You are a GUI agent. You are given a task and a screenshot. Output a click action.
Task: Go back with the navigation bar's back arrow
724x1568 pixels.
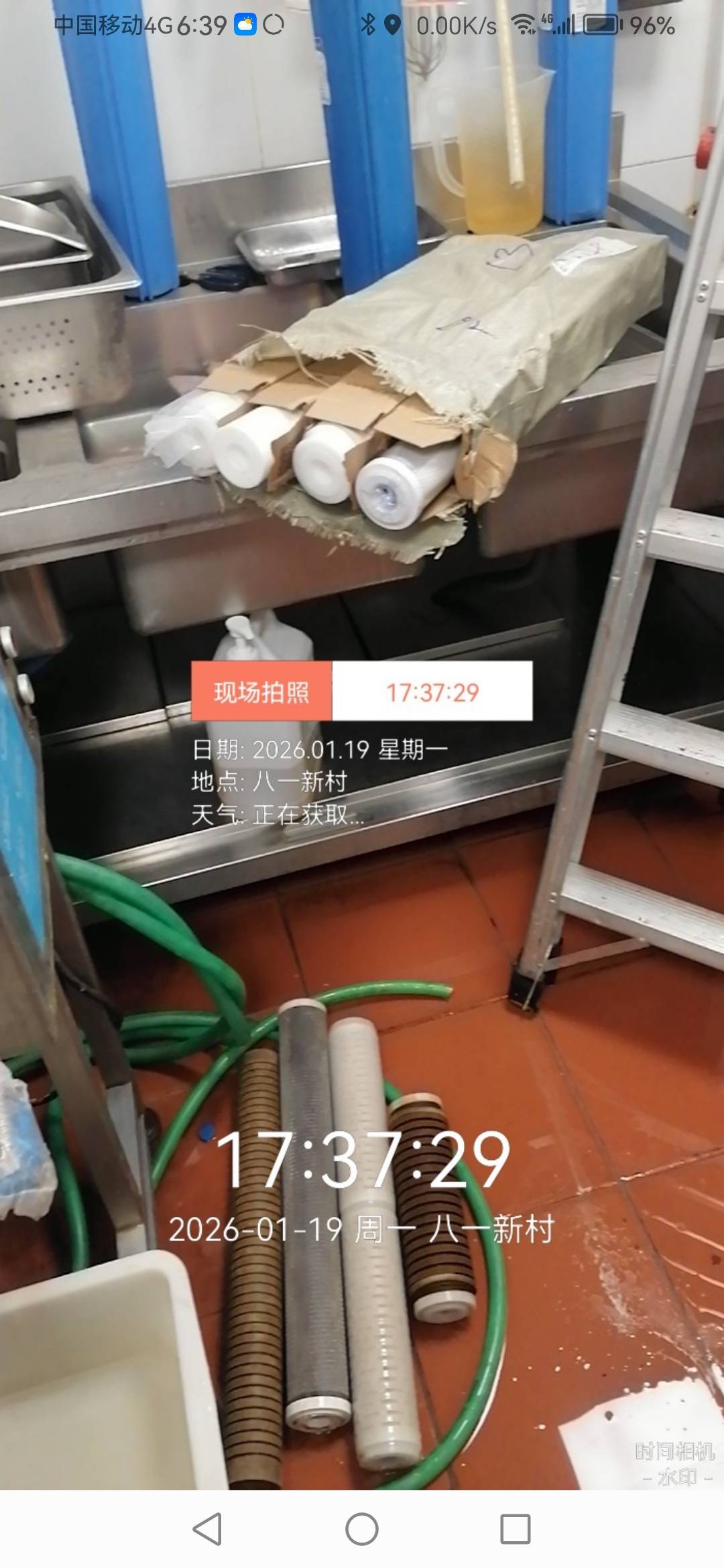click(x=207, y=1529)
